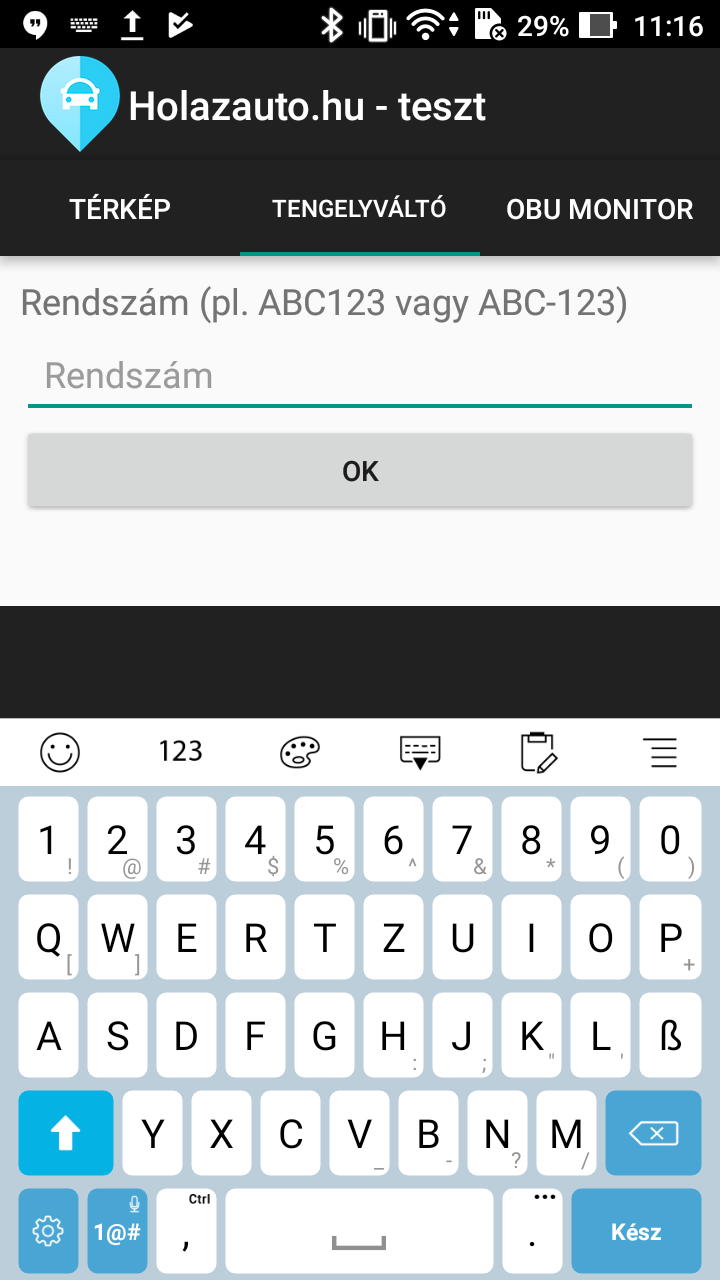
Task: Tap the backspace key on the keyboard
Action: point(653,1133)
